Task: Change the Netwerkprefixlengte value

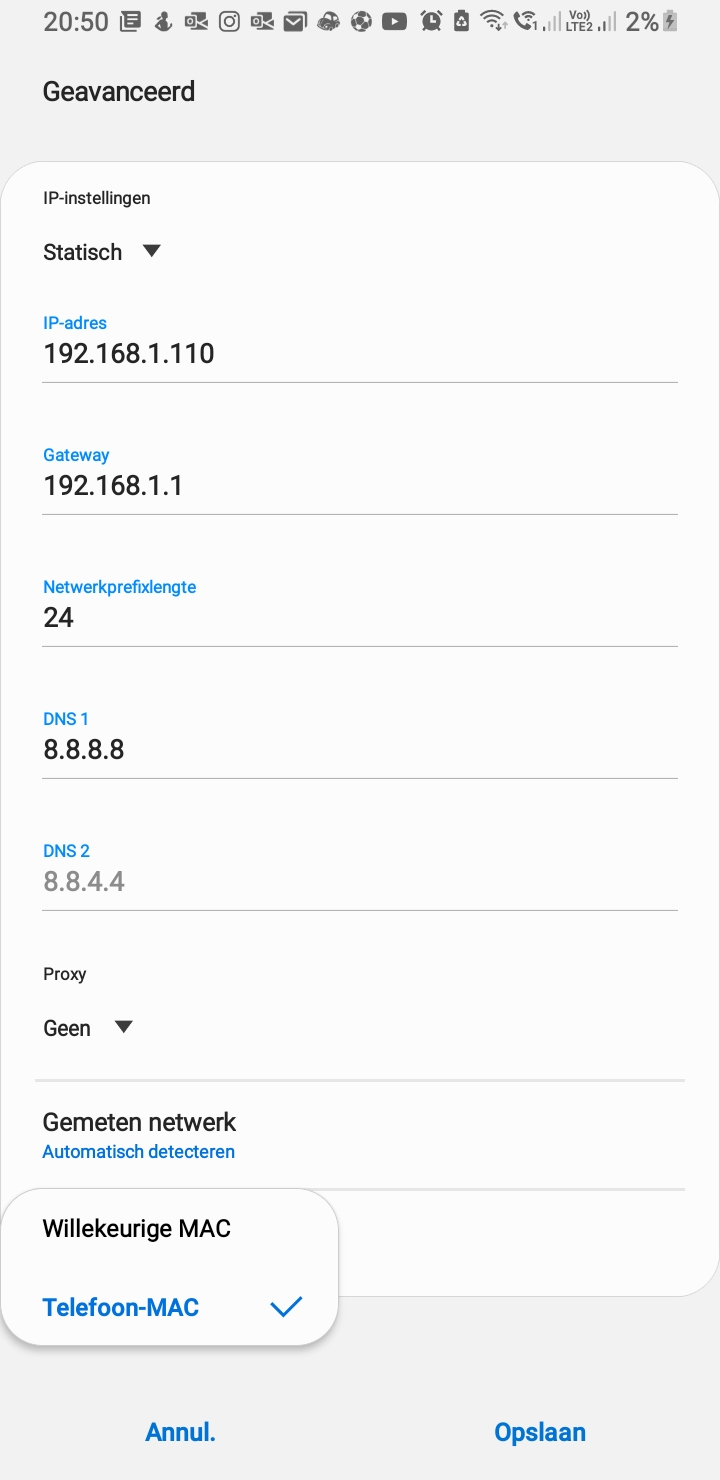Action: (360, 618)
